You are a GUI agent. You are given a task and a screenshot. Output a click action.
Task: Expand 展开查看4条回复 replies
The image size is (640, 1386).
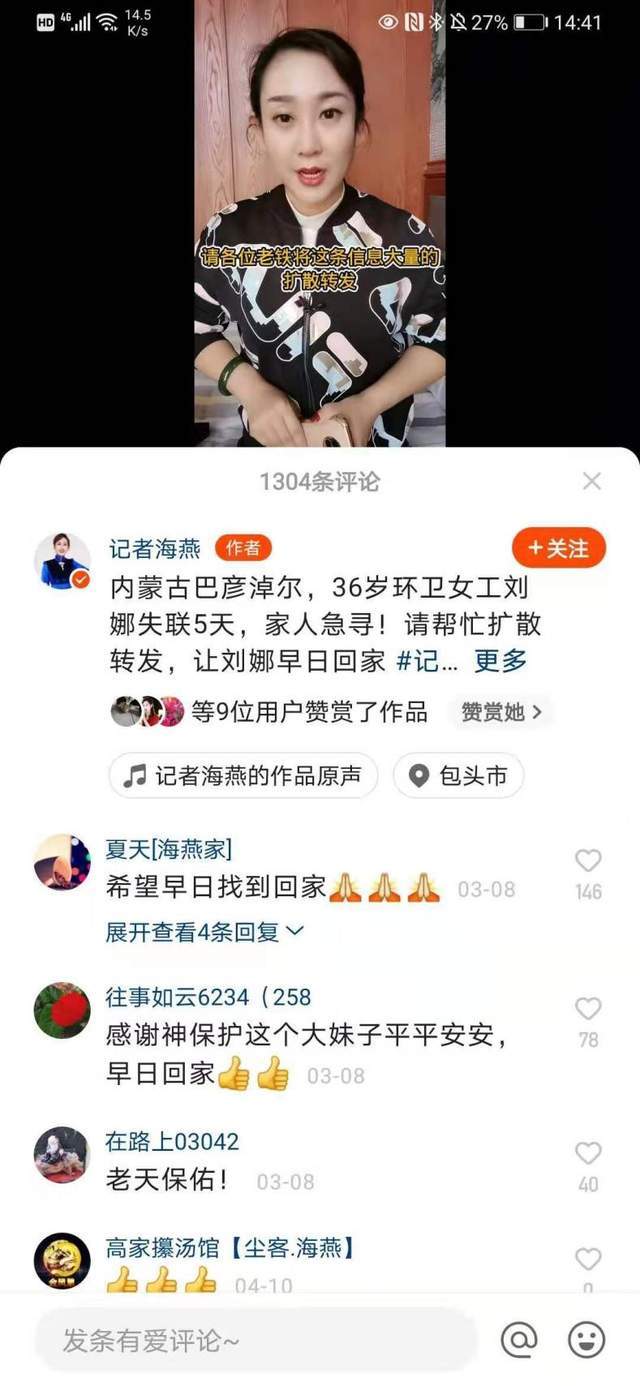coord(205,931)
